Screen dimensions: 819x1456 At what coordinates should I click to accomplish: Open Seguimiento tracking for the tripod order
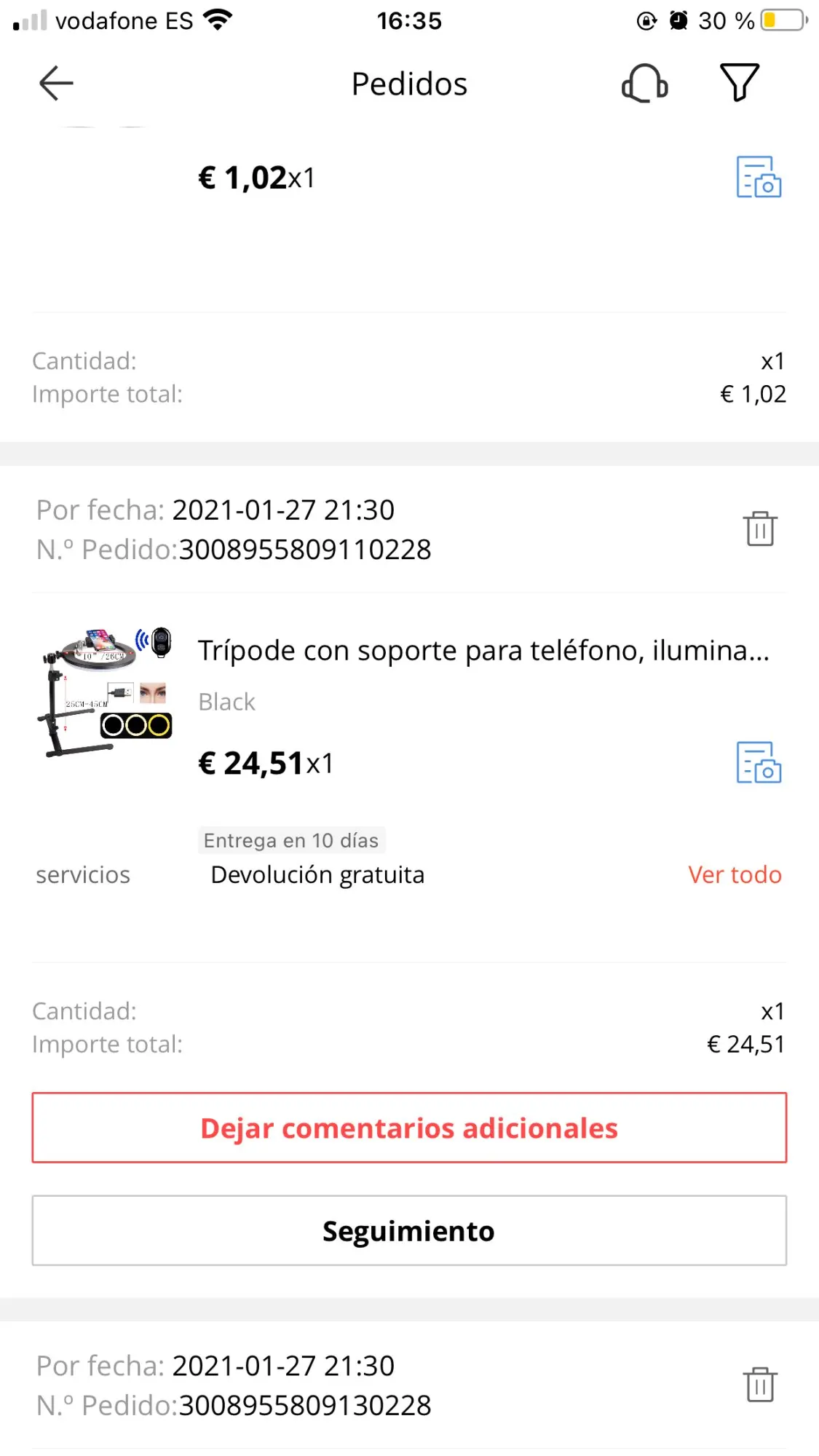point(409,1231)
